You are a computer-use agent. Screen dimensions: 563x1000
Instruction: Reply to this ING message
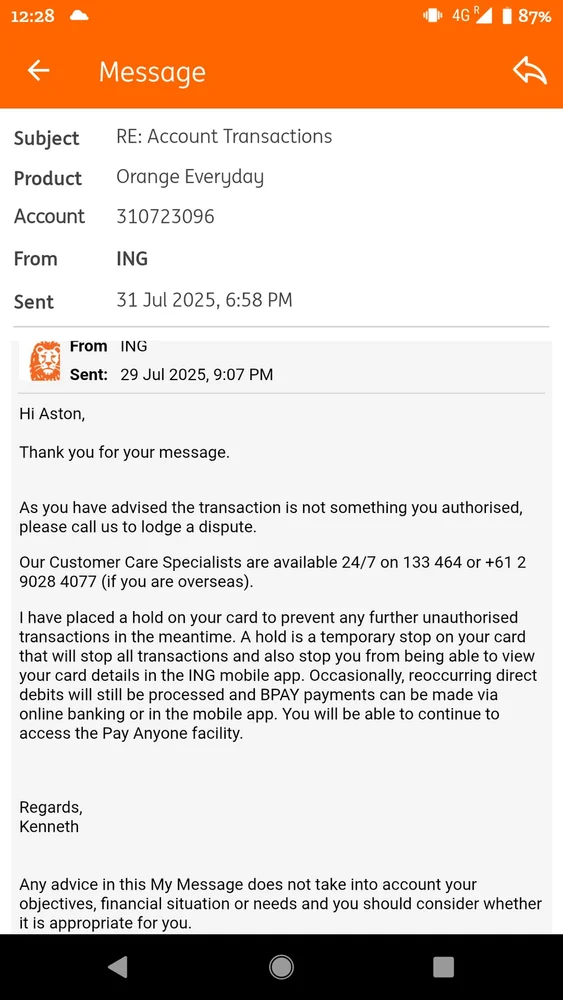coord(530,71)
